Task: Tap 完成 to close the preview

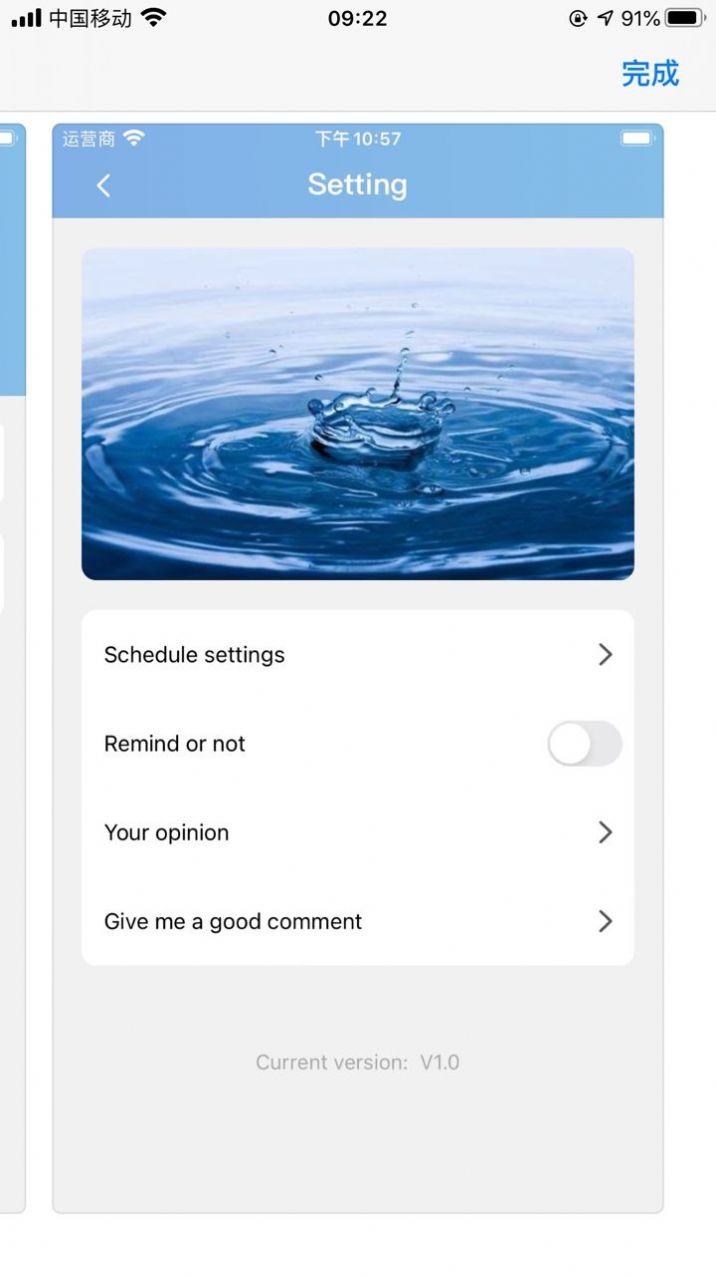Action: tap(649, 73)
